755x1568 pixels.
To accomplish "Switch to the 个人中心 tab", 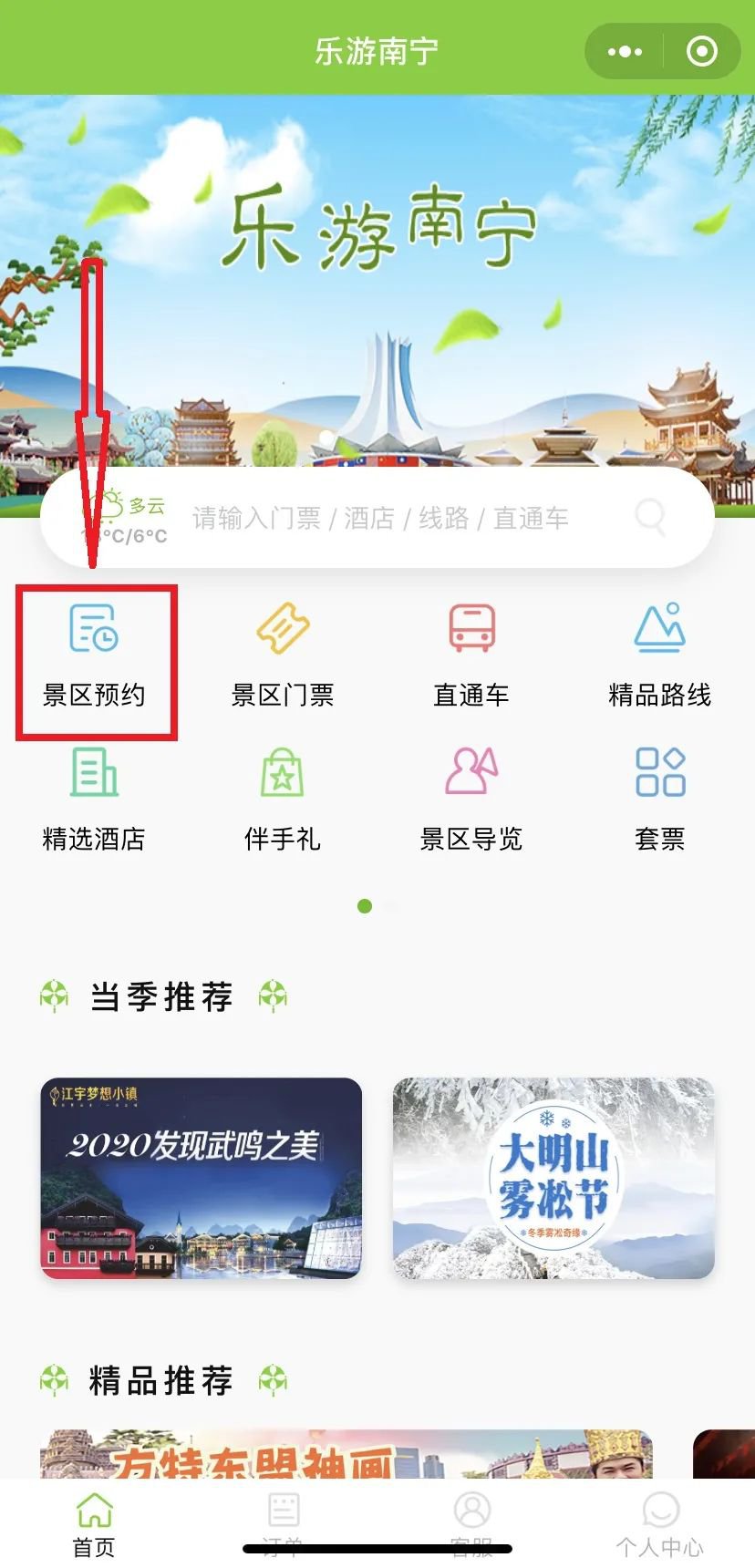I will 659,1524.
